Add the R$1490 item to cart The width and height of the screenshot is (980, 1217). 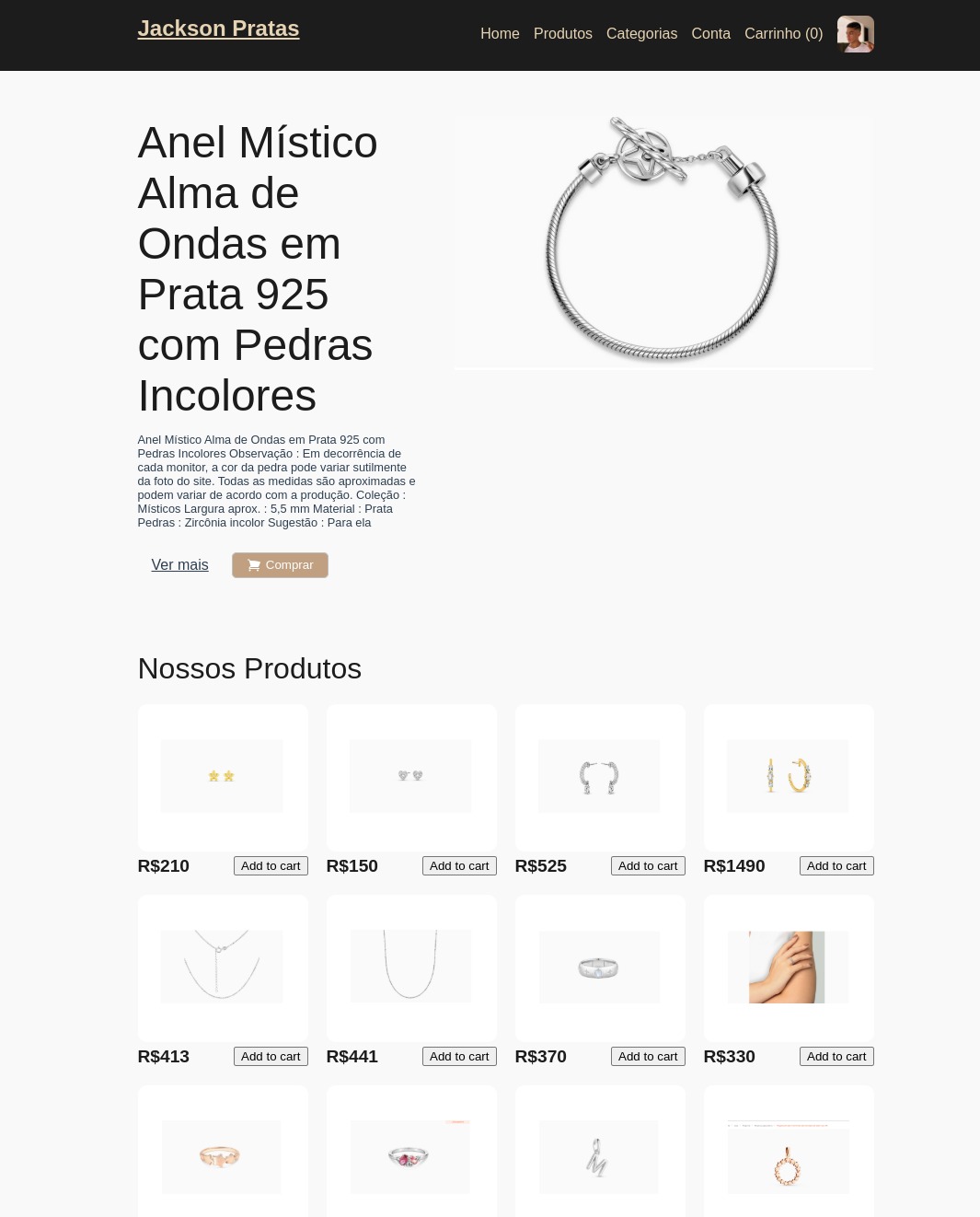pos(836,866)
